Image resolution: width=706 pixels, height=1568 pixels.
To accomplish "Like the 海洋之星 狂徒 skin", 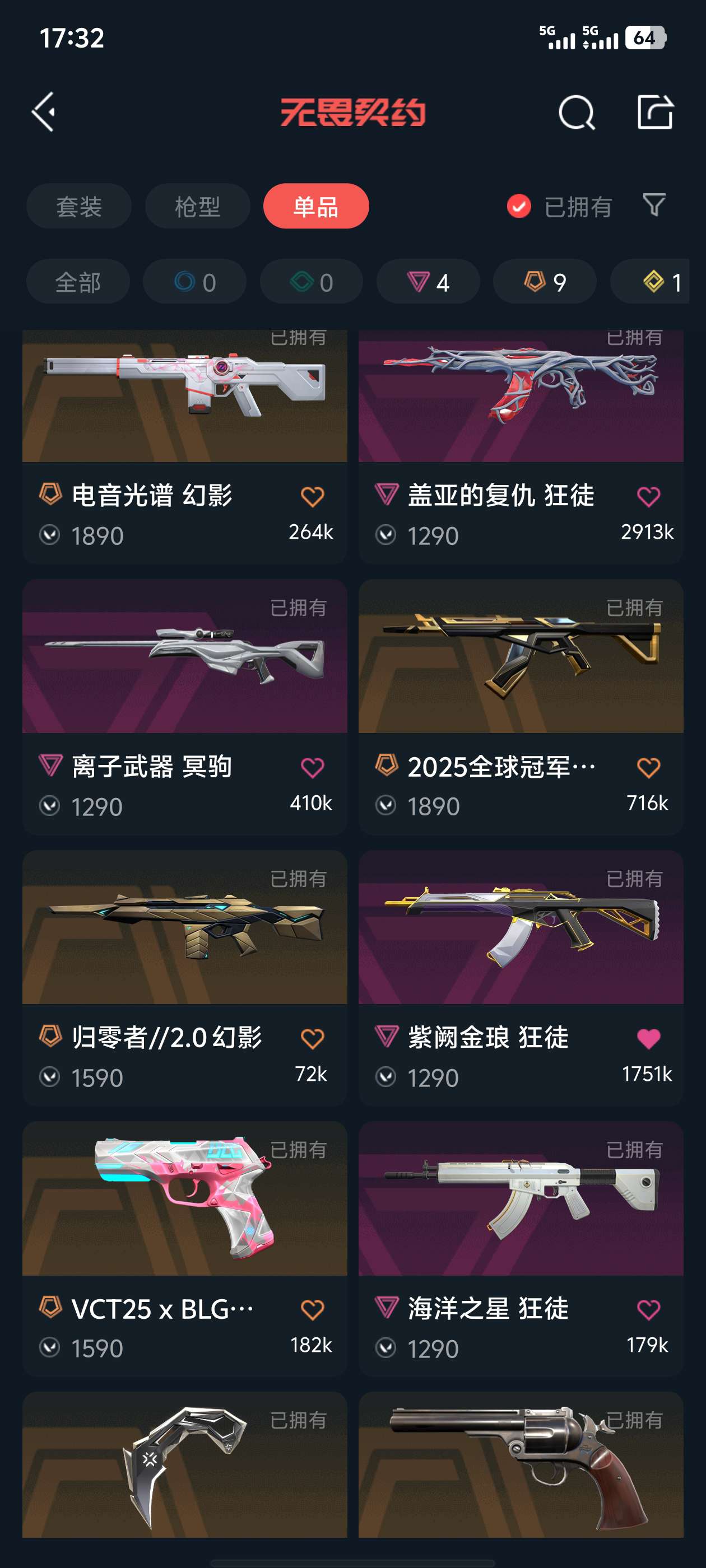I will click(x=648, y=1309).
